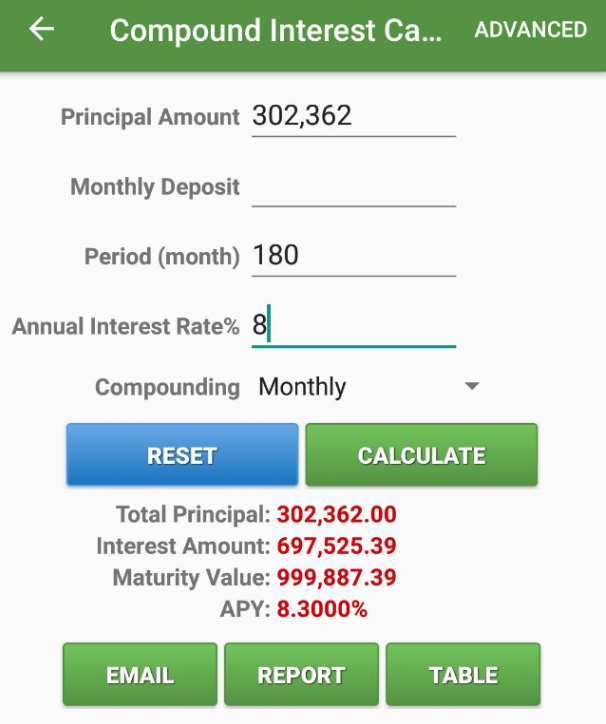Focus the Annual Interest Rate field
The image size is (606, 724).
[x=353, y=326]
